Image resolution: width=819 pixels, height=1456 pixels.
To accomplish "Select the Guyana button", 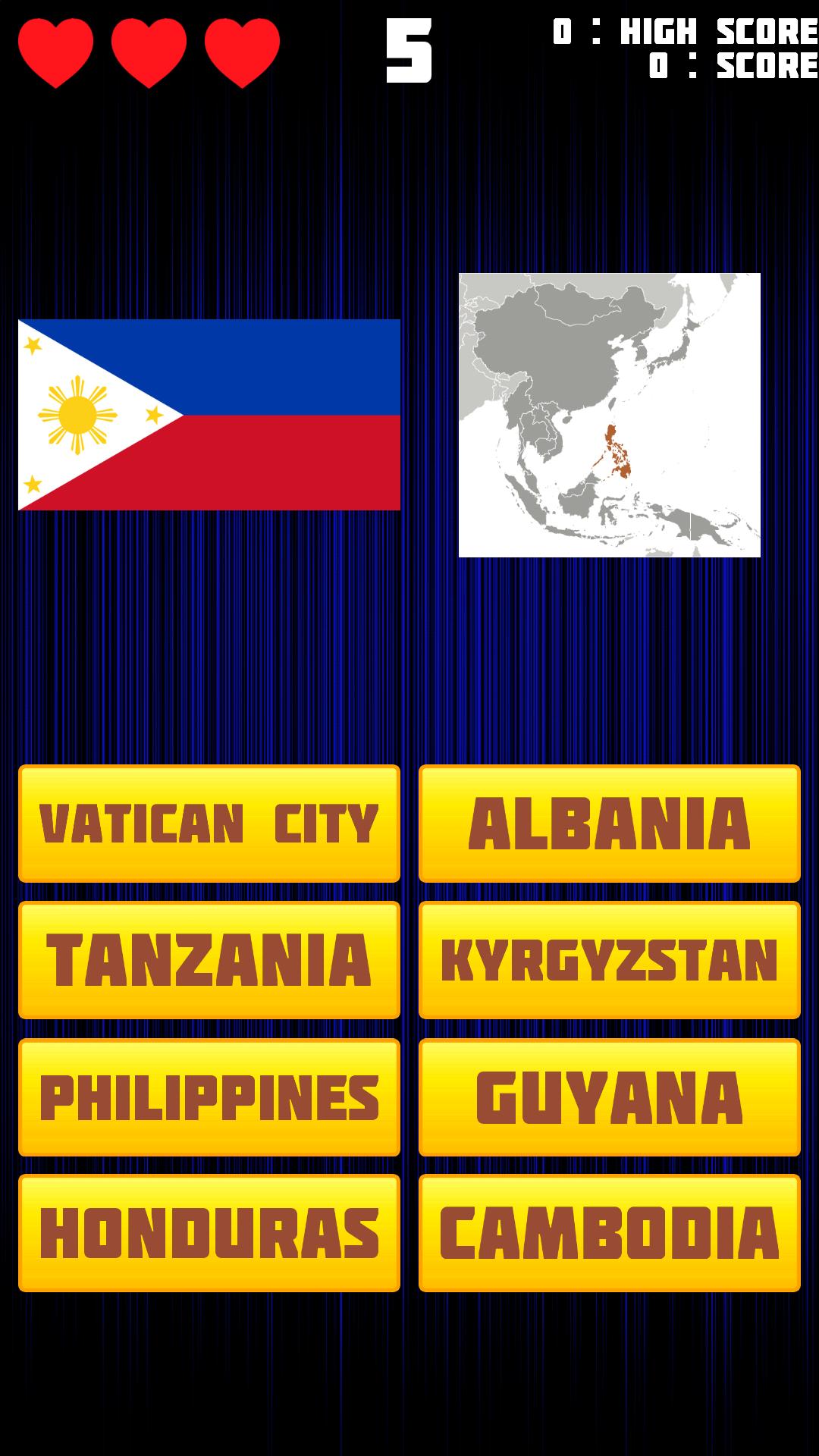I will (609, 1097).
